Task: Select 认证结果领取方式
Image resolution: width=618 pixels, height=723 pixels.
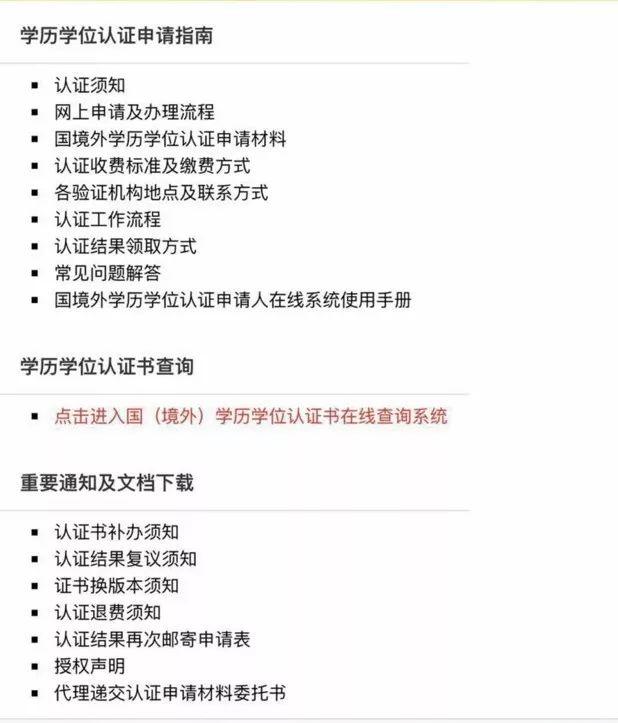Action: (125, 246)
